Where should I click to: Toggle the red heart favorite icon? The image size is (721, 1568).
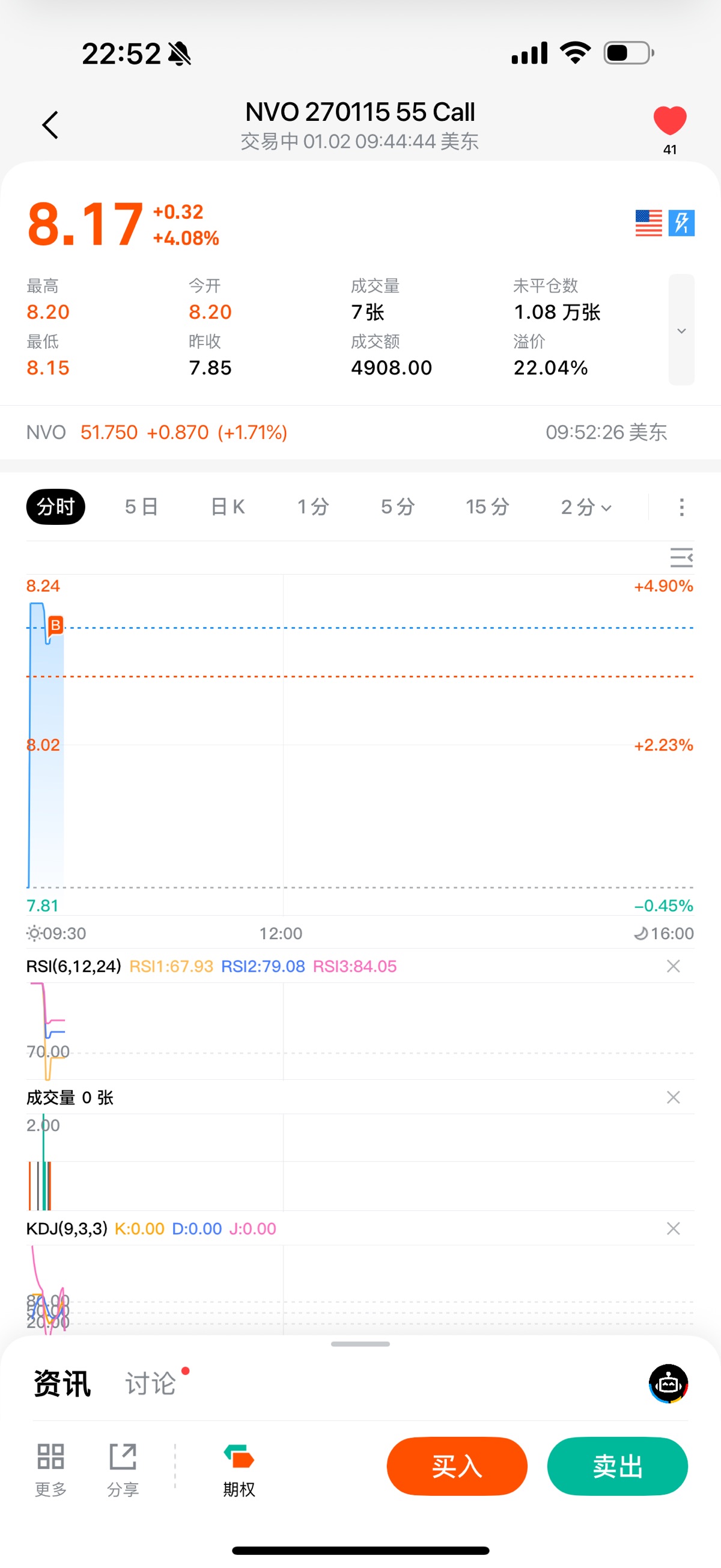point(670,120)
